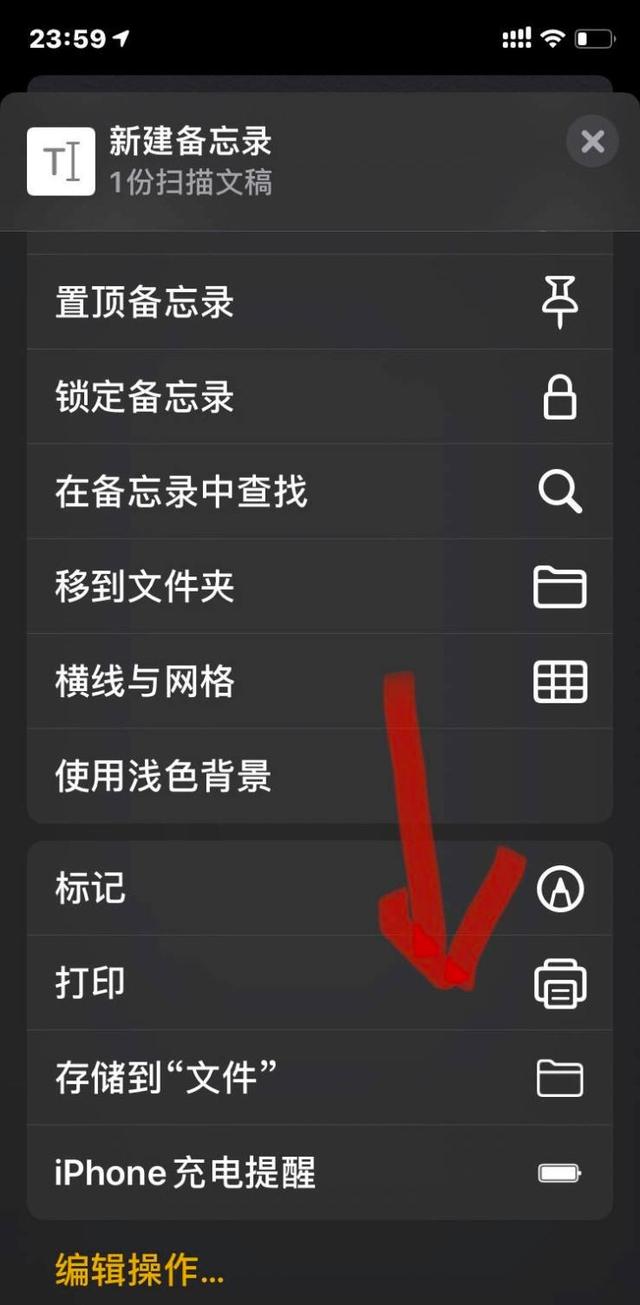Choose 使用浅色背景 option
Image resolution: width=640 pixels, height=1305 pixels.
pyautogui.click(x=320, y=776)
